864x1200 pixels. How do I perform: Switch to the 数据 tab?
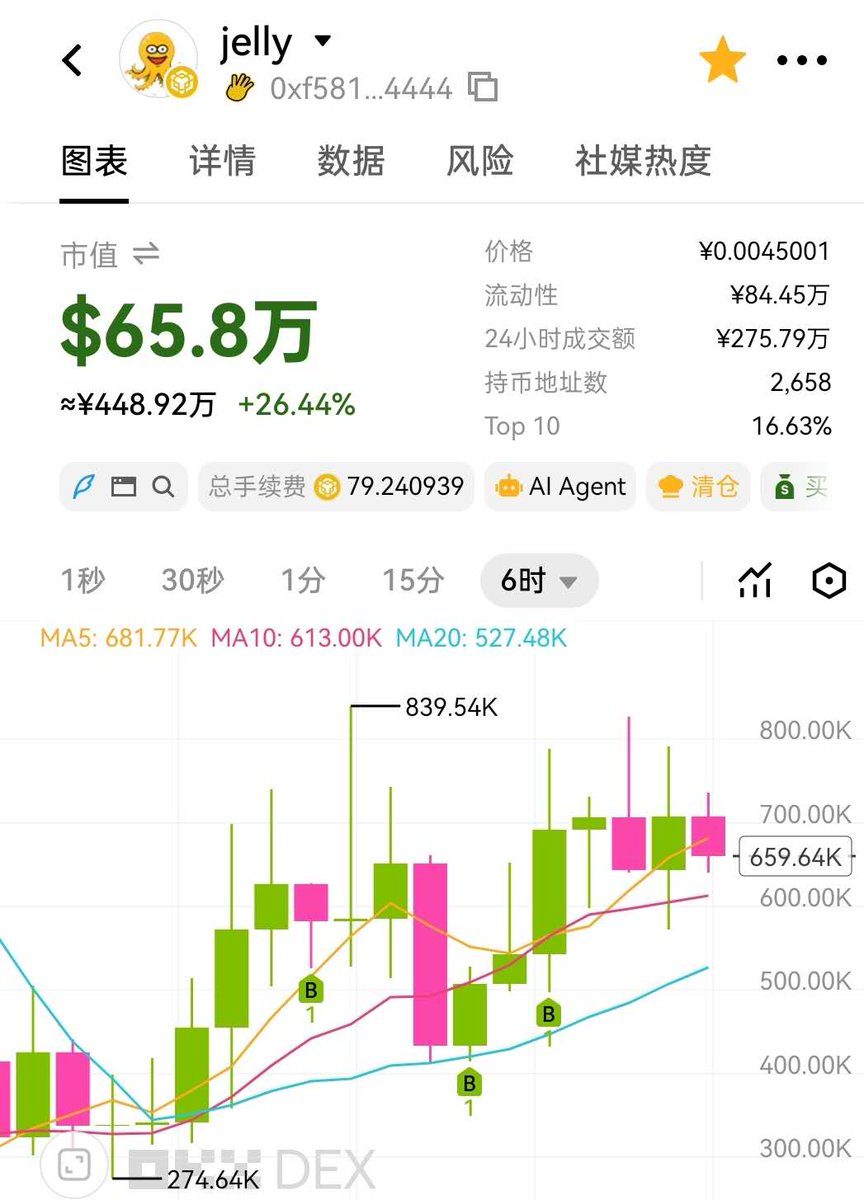click(351, 160)
